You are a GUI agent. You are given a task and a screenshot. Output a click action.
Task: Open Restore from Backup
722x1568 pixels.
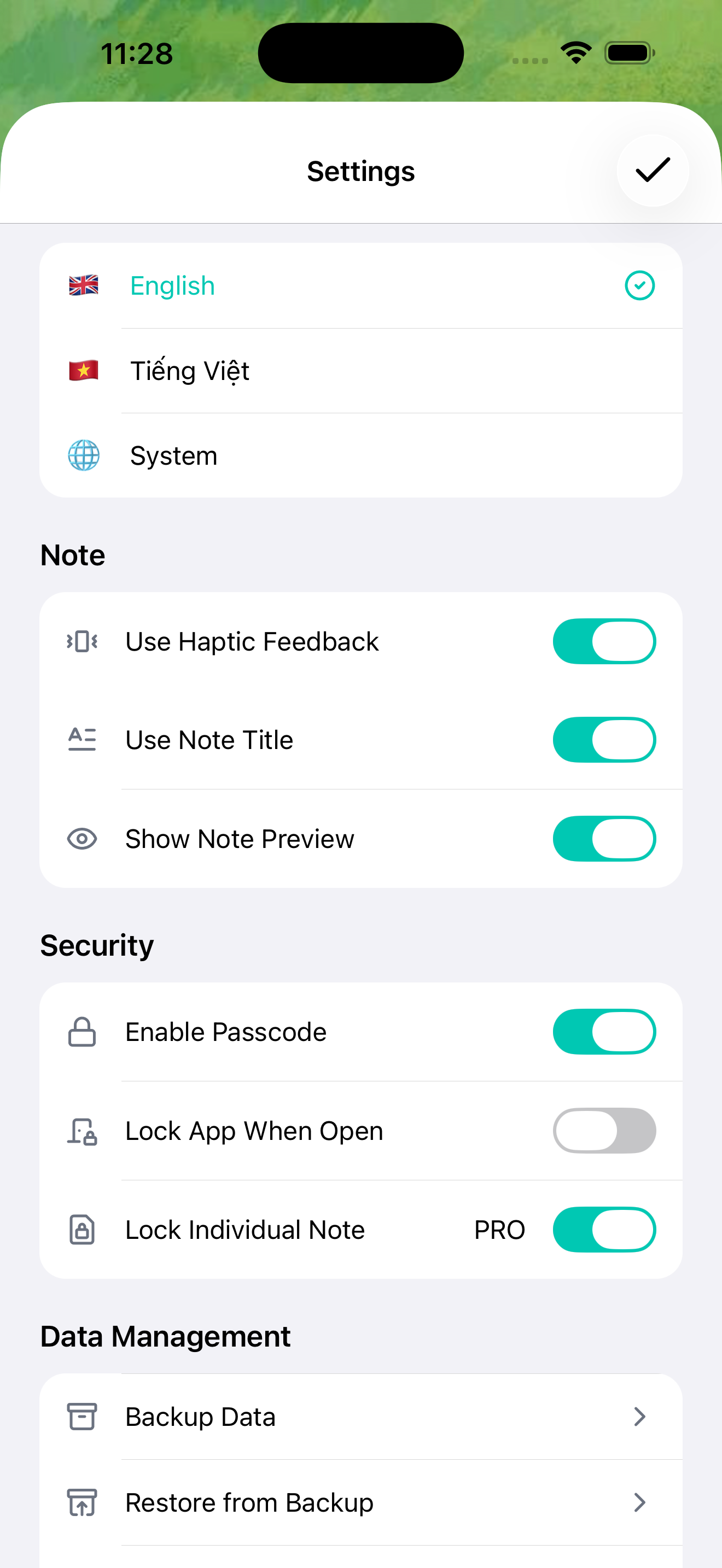360,1502
